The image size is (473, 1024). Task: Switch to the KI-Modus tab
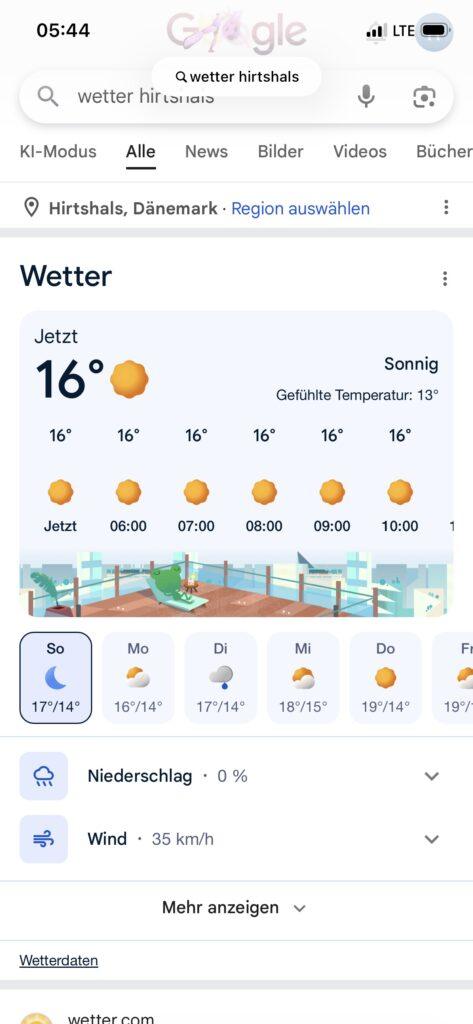click(x=58, y=152)
